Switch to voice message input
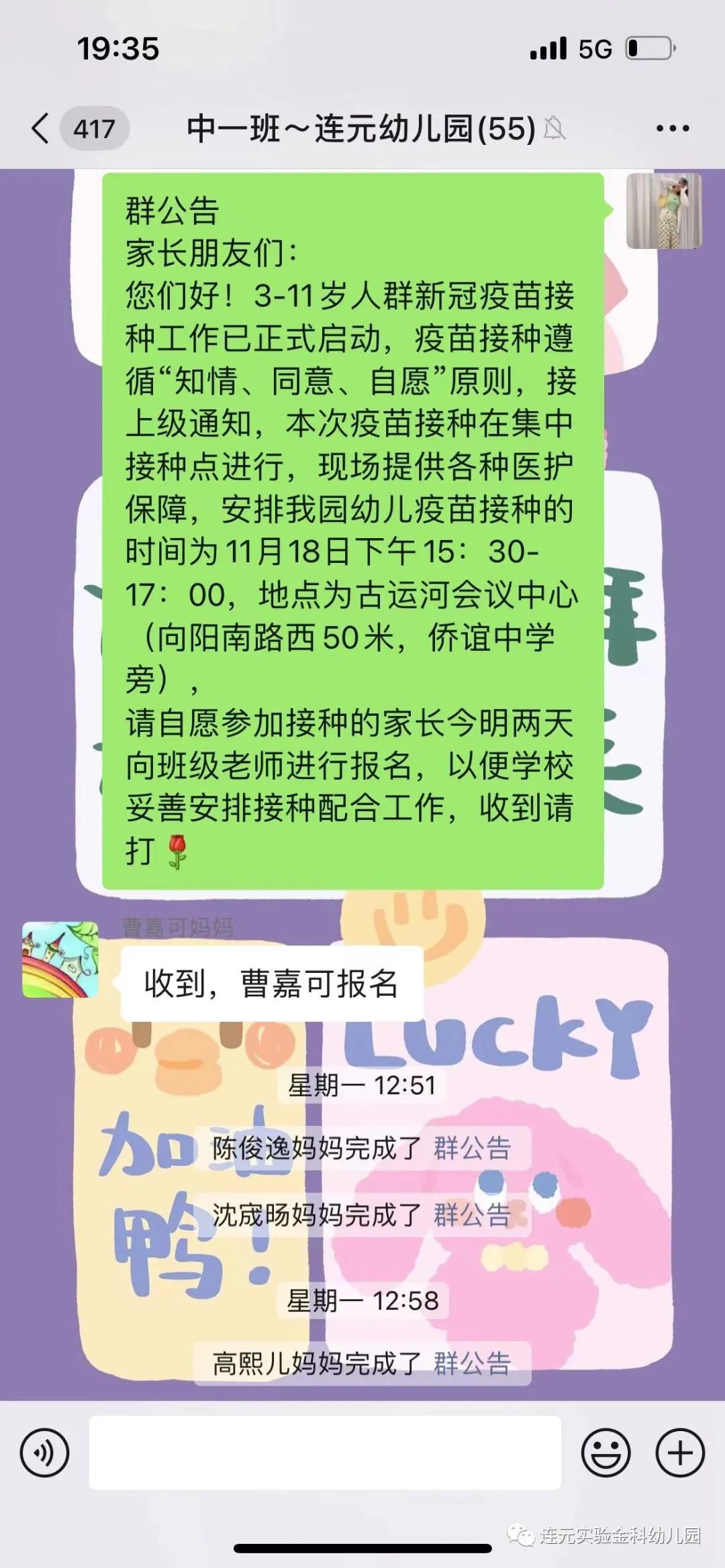This screenshot has height=1568, width=725. (x=45, y=1453)
